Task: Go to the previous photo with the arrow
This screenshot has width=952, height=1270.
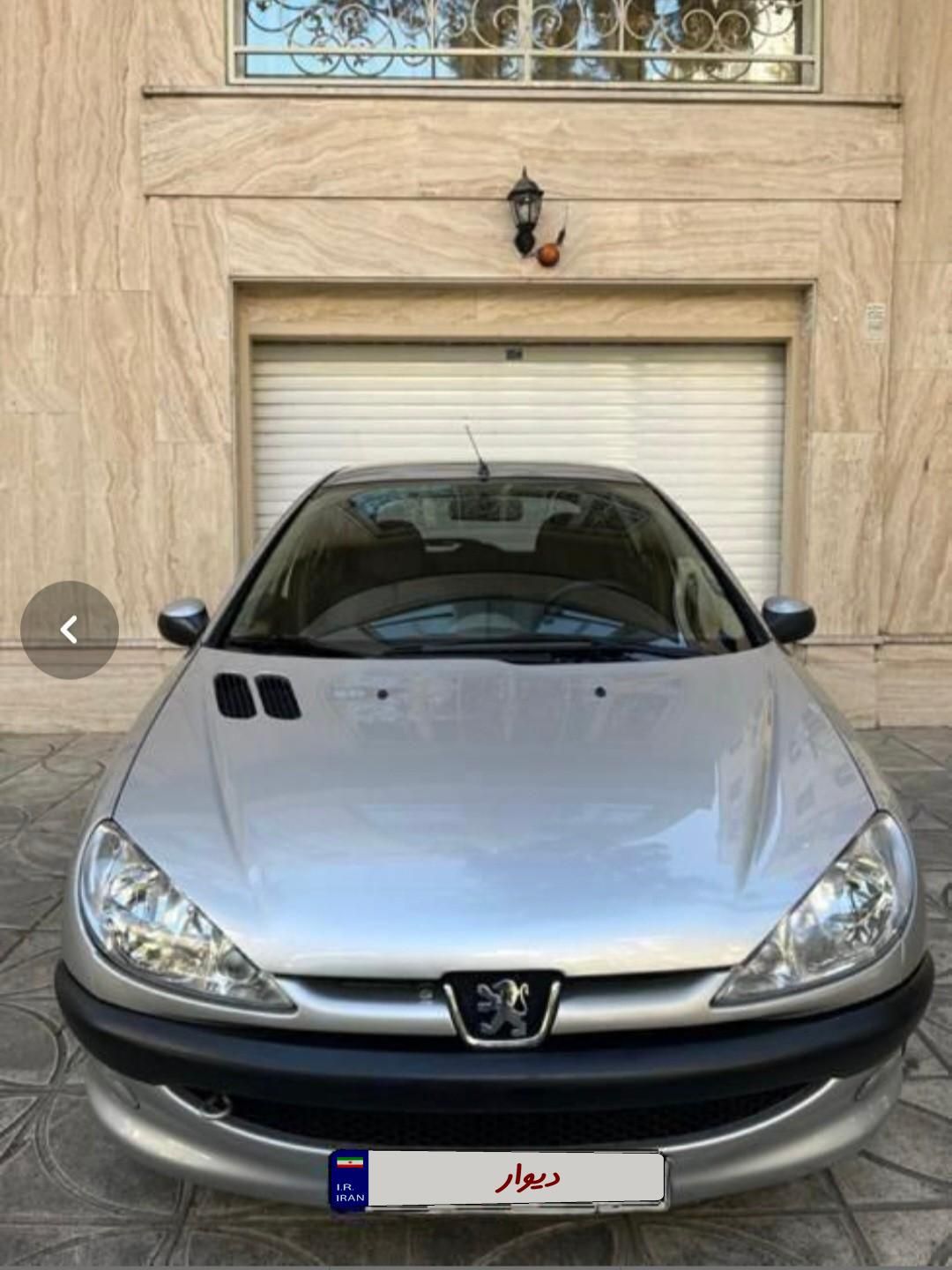Action: [69, 630]
